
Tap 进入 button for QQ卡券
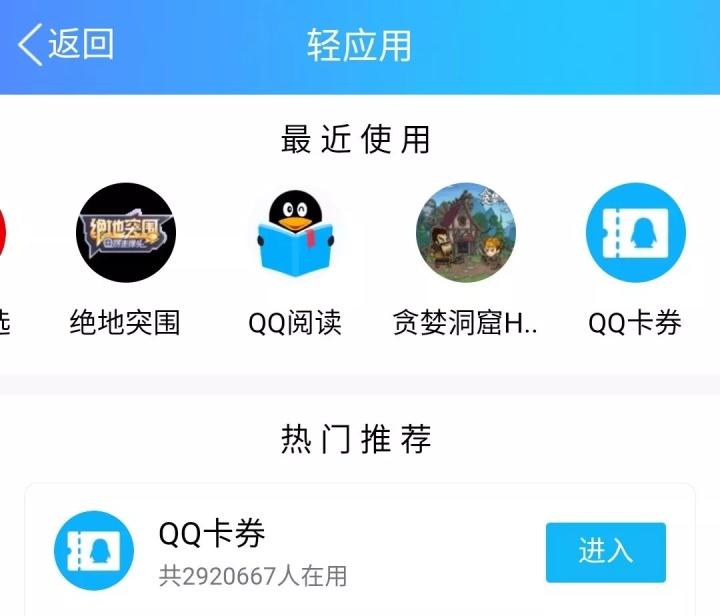click(605, 552)
